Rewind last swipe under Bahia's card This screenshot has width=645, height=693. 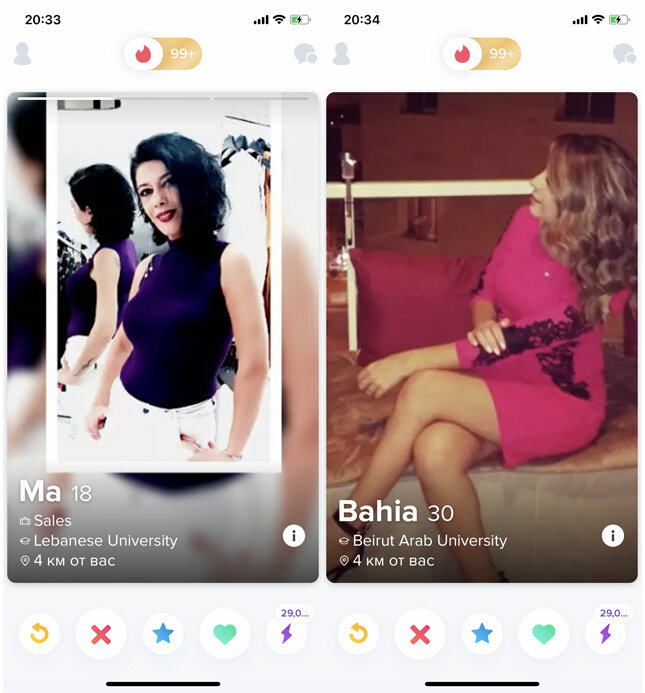click(x=358, y=634)
